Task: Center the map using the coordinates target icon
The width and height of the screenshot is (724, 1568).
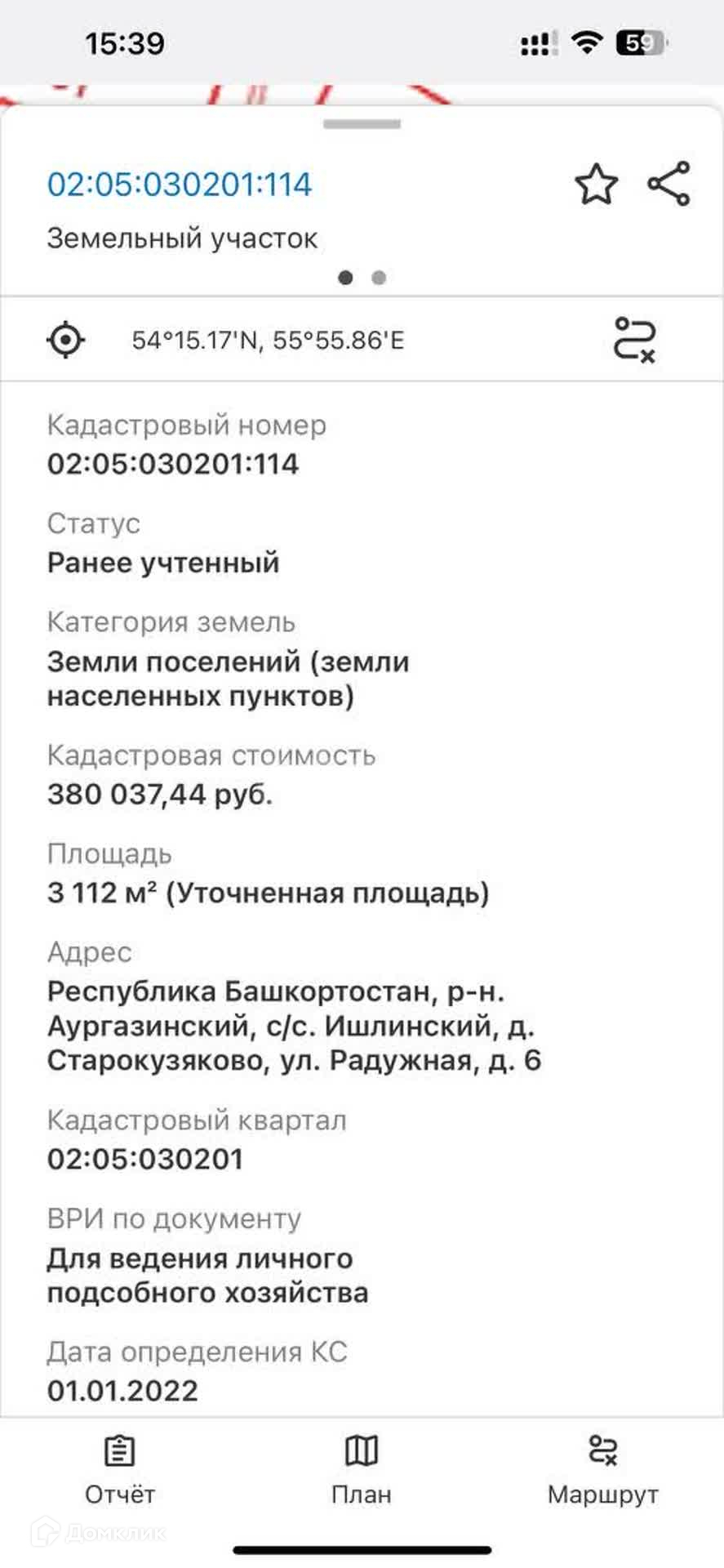Action: [66, 339]
